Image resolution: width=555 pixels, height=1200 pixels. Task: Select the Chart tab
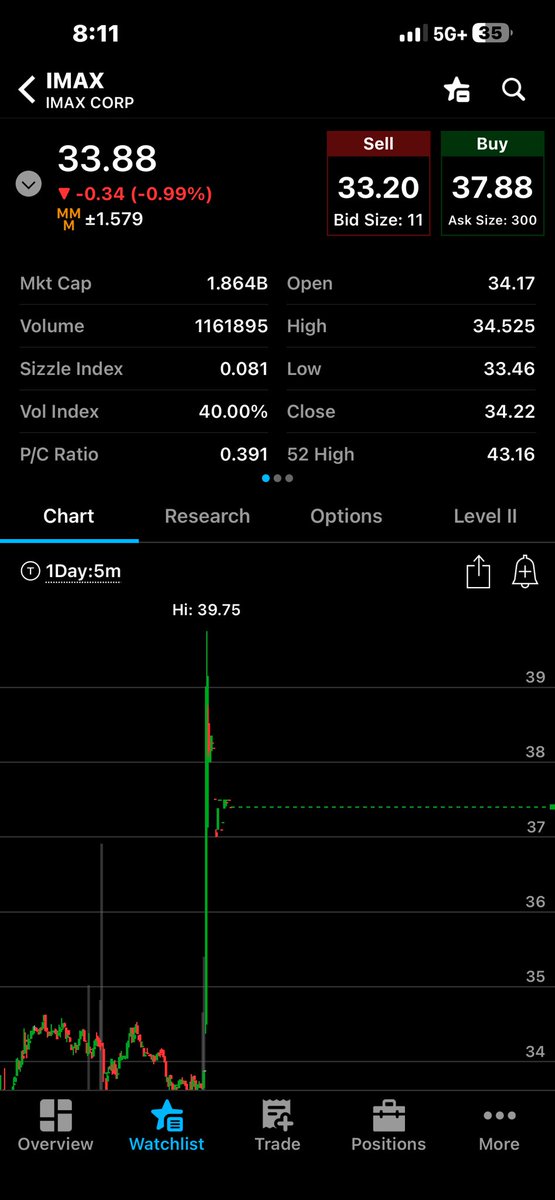point(69,516)
